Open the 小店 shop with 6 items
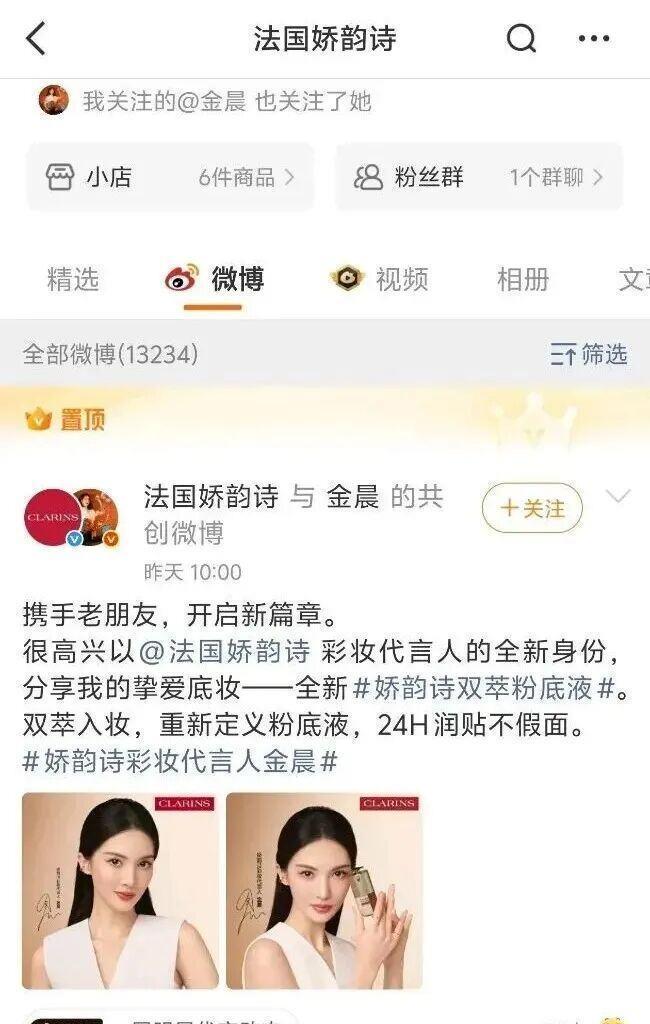 click(x=170, y=178)
